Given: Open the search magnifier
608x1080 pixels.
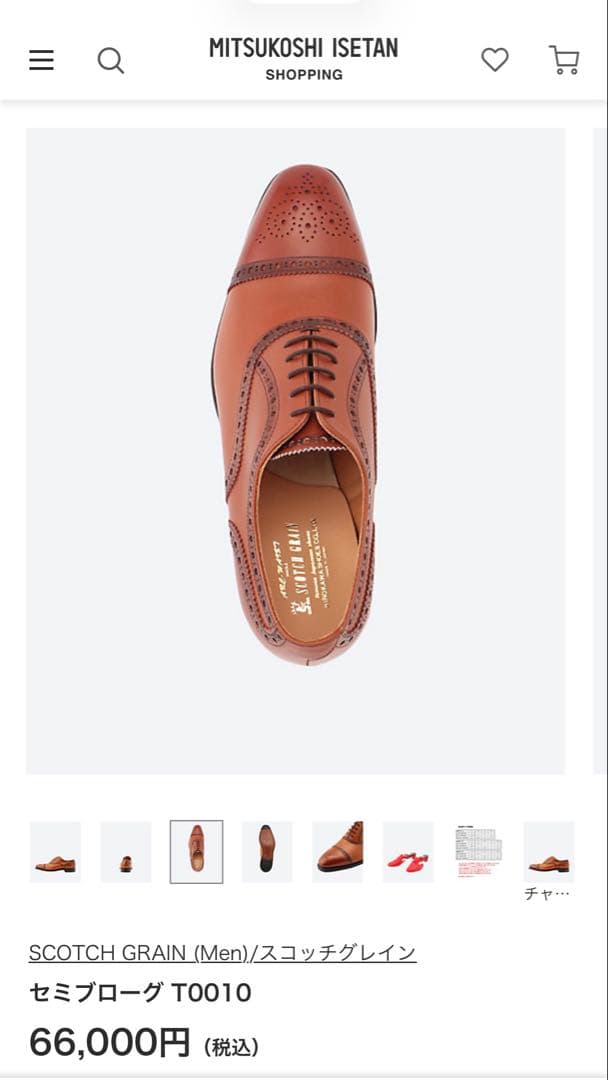Looking at the screenshot, I should (x=110, y=60).
